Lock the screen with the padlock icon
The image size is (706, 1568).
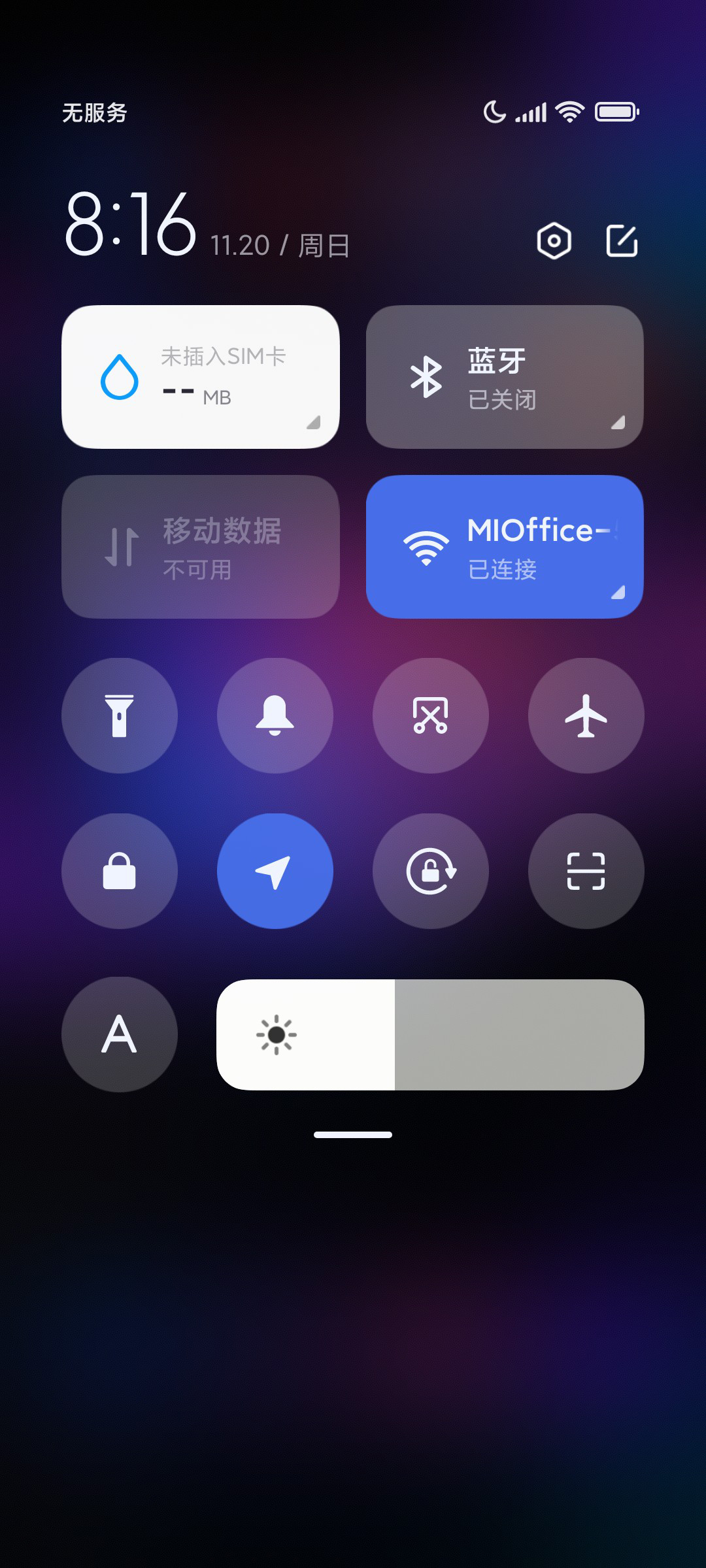[120, 871]
